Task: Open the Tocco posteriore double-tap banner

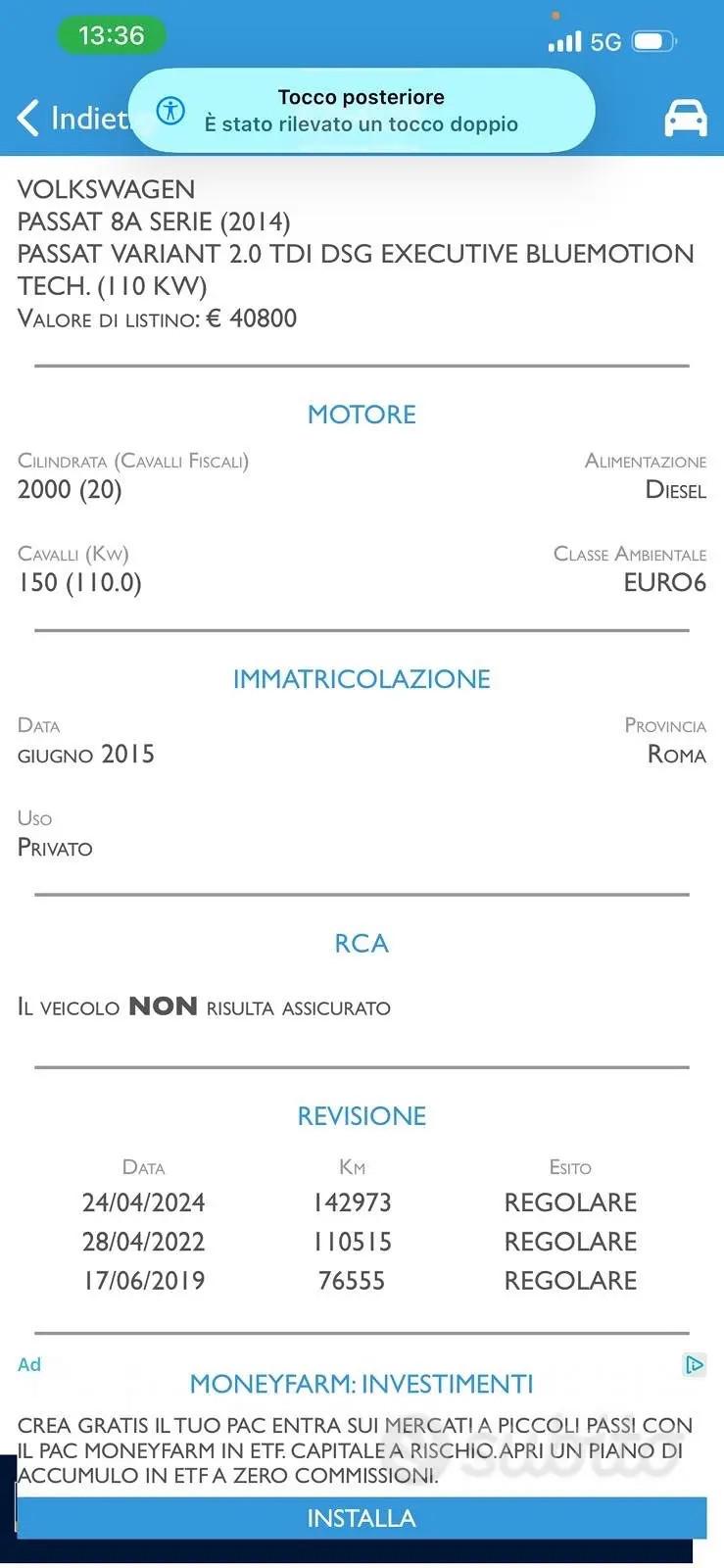Action: coord(362,110)
